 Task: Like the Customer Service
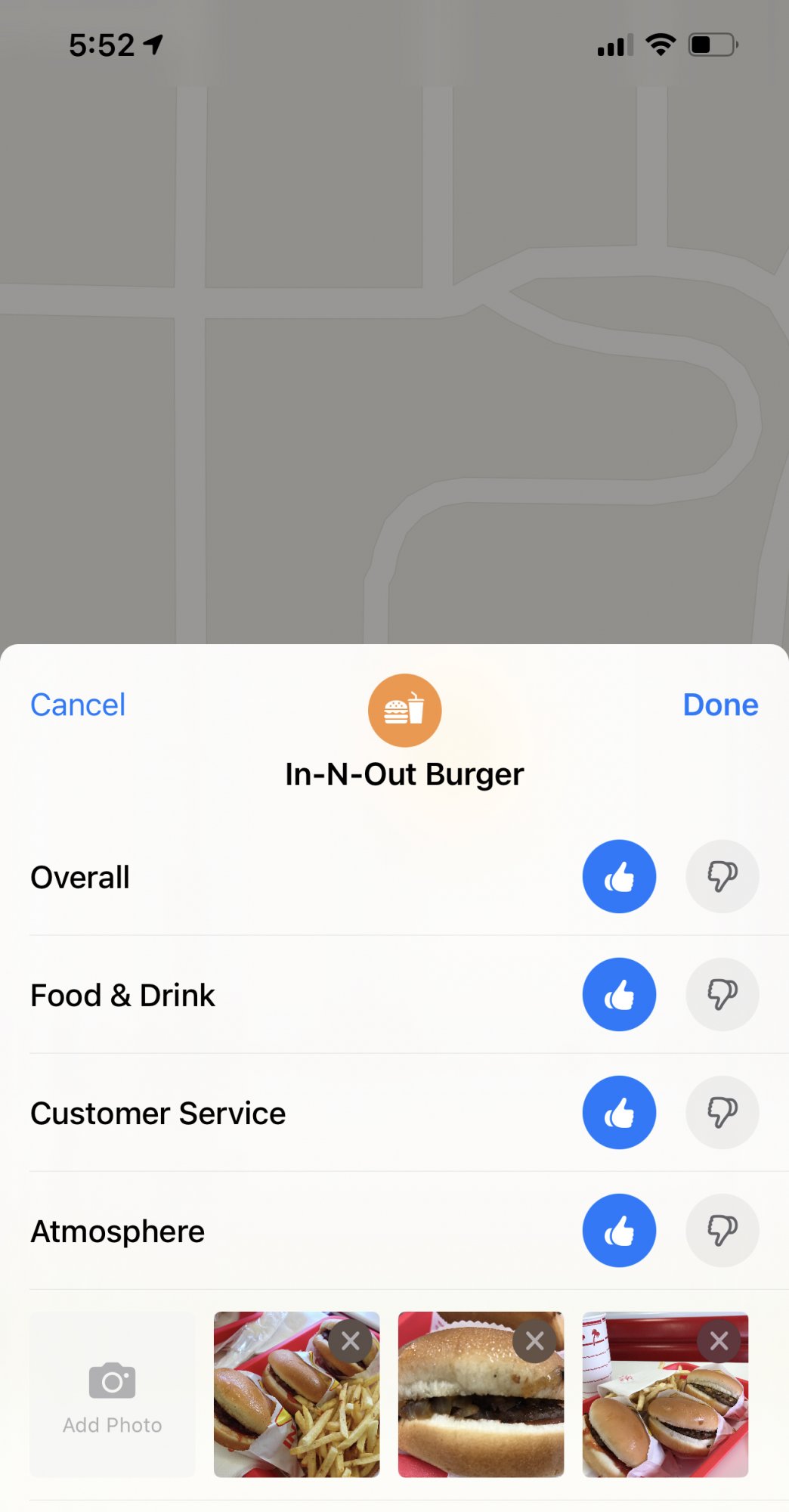pos(619,1113)
